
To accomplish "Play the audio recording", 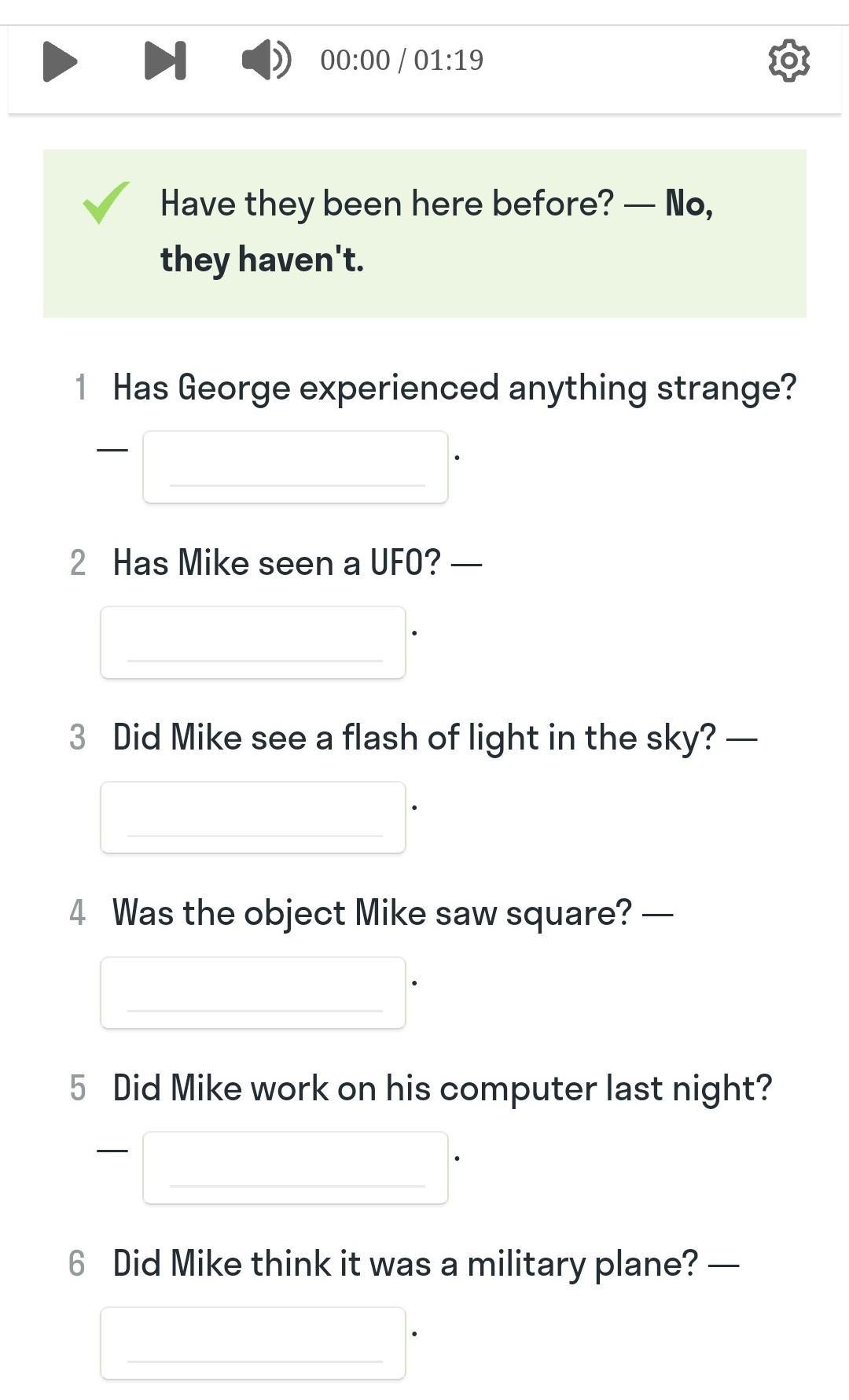I will point(60,61).
